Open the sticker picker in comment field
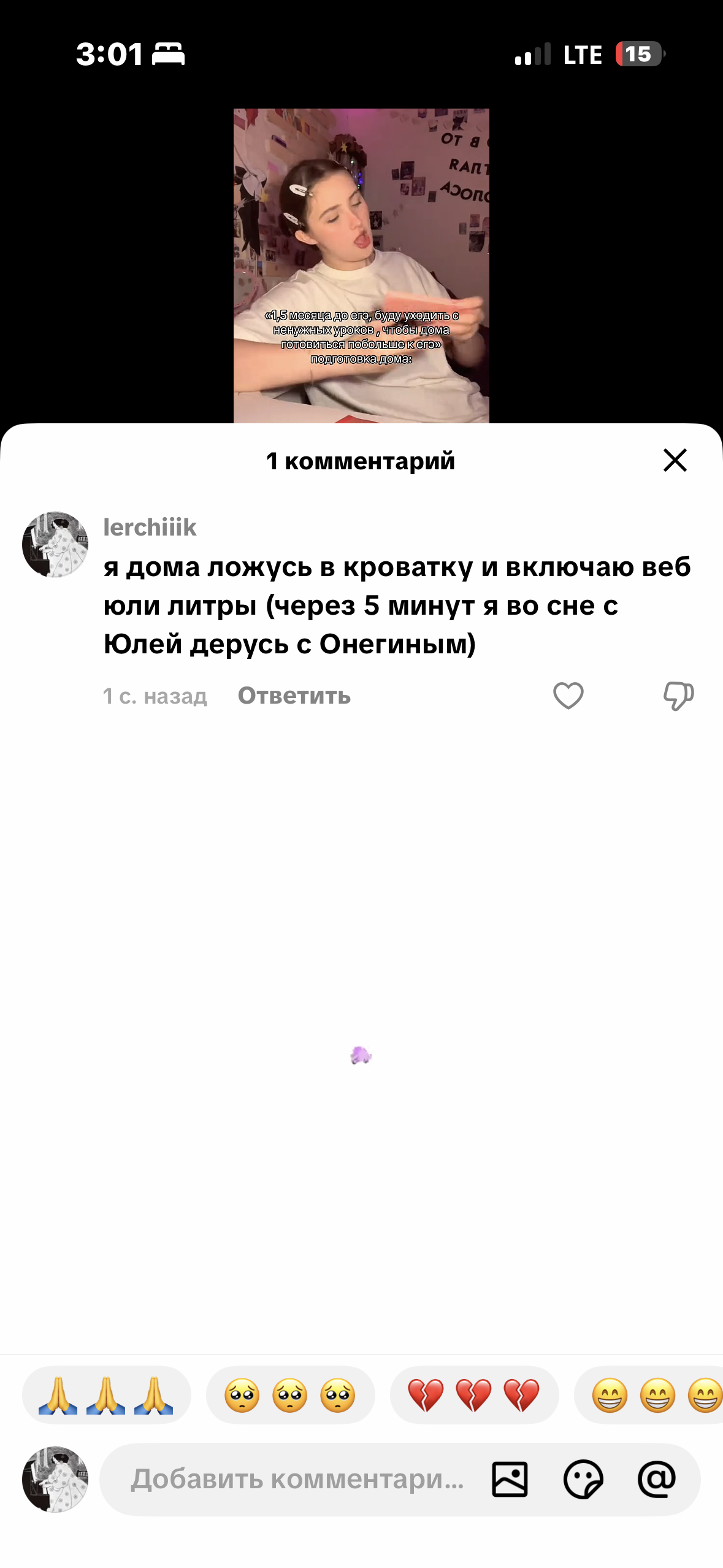Viewport: 723px width, 1568px height. tap(583, 1480)
